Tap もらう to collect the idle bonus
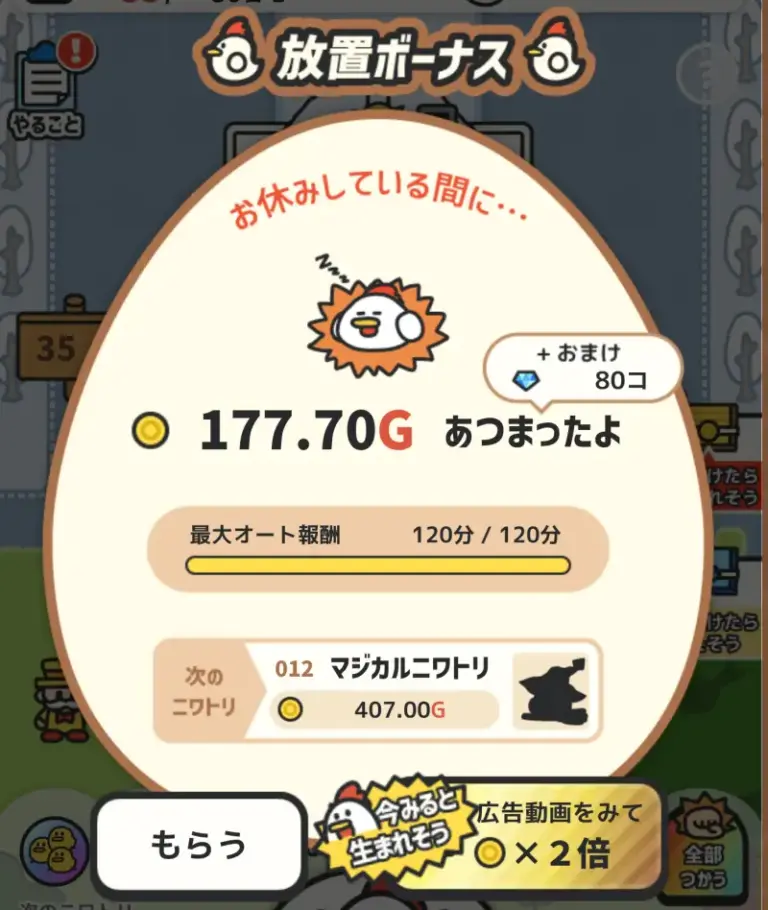Viewport: 768px width, 910px height. (x=198, y=844)
